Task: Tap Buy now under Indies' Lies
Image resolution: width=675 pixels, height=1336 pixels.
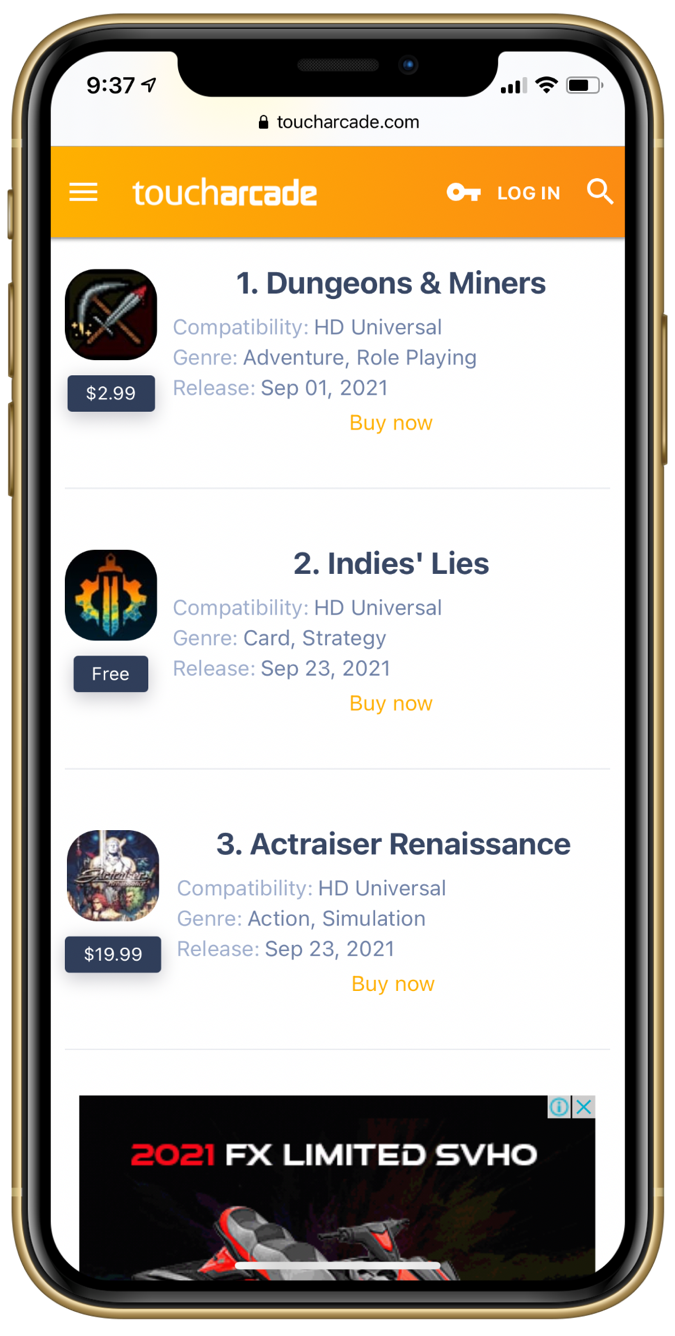Action: click(391, 703)
